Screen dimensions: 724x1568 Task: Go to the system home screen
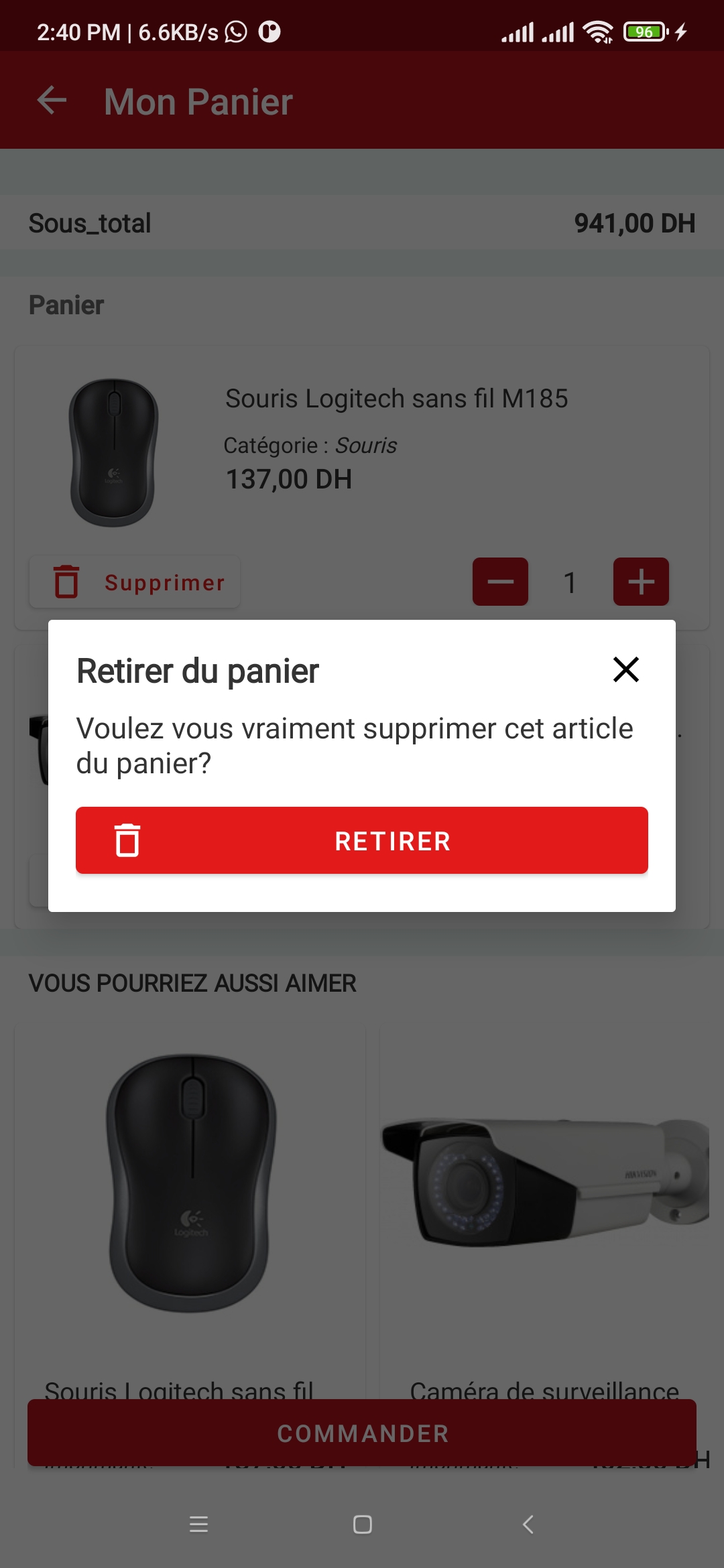pos(363,1524)
